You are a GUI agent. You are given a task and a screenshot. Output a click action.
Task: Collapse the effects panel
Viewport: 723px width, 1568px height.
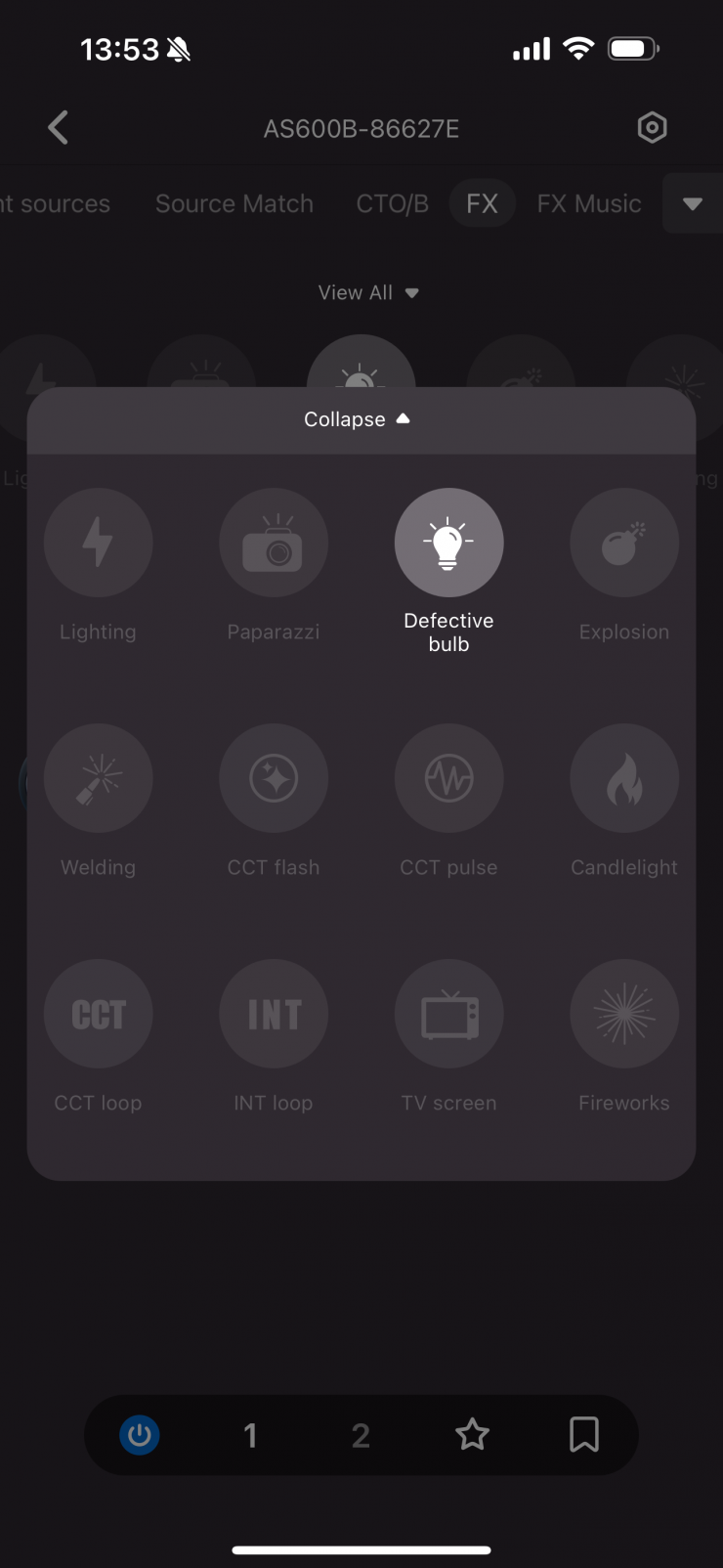(357, 419)
